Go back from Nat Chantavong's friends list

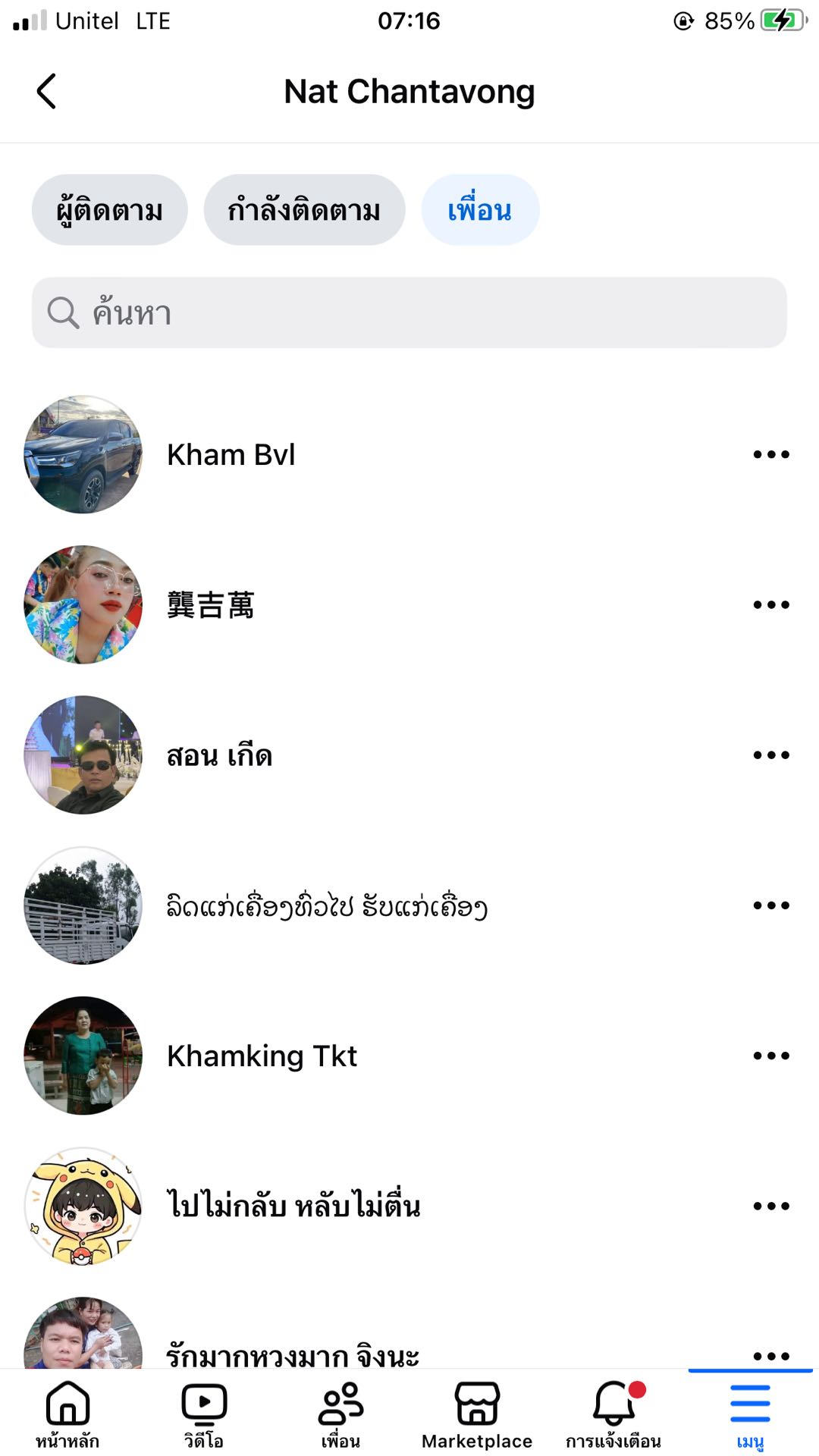click(47, 92)
